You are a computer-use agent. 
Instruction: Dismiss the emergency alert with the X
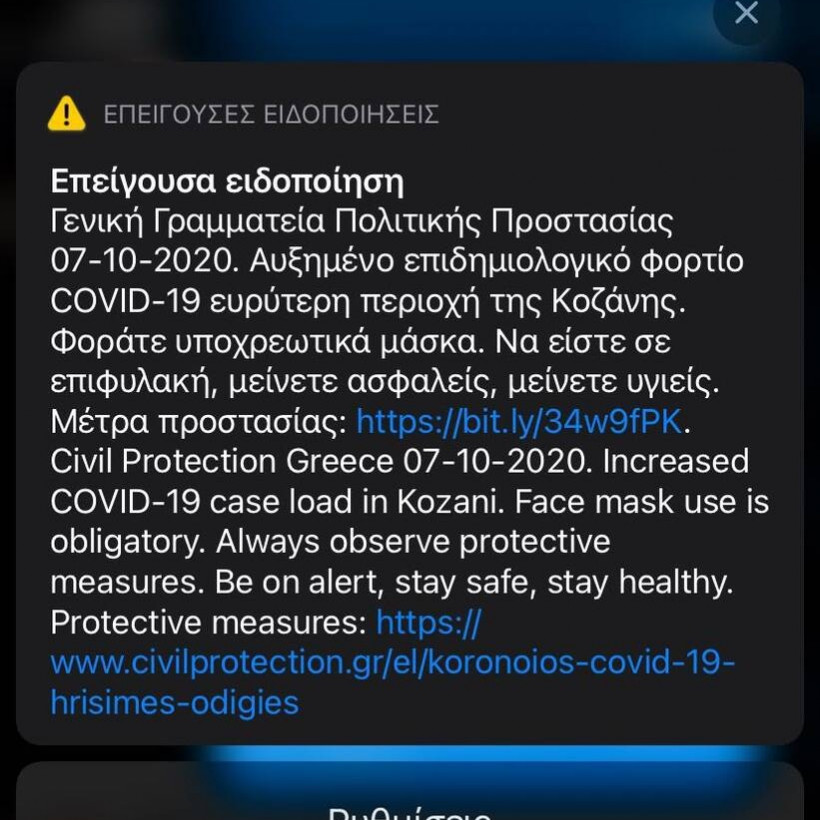(746, 13)
